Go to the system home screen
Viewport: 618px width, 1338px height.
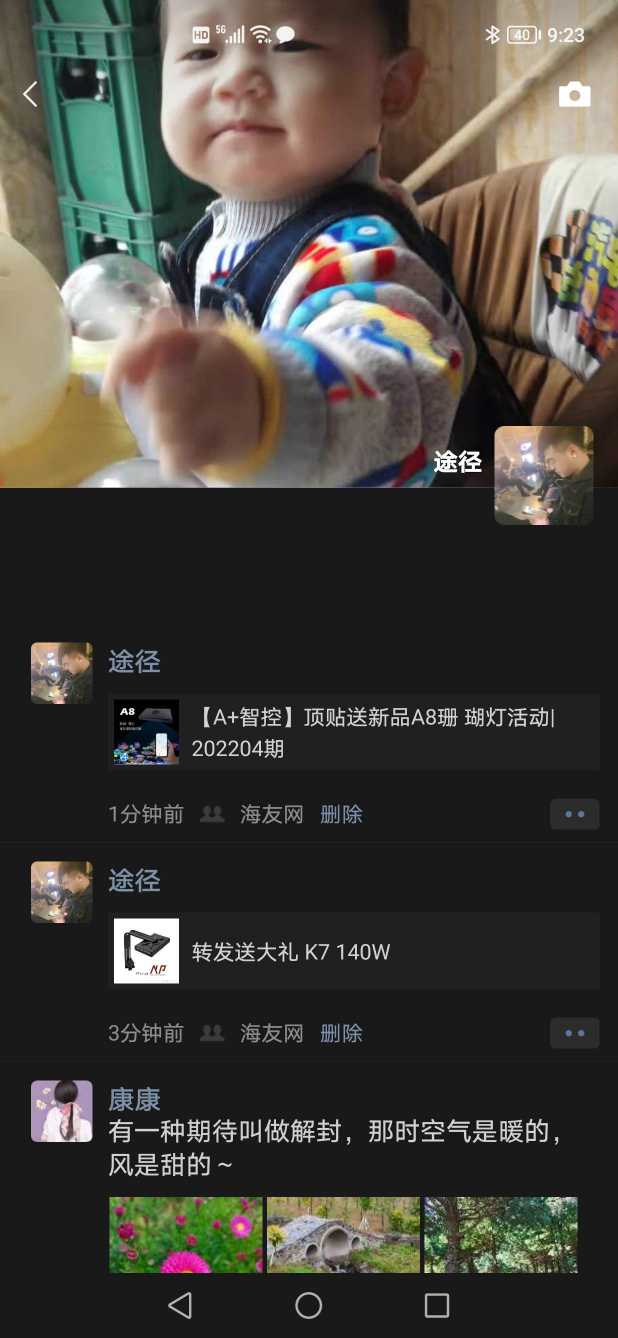[309, 1305]
